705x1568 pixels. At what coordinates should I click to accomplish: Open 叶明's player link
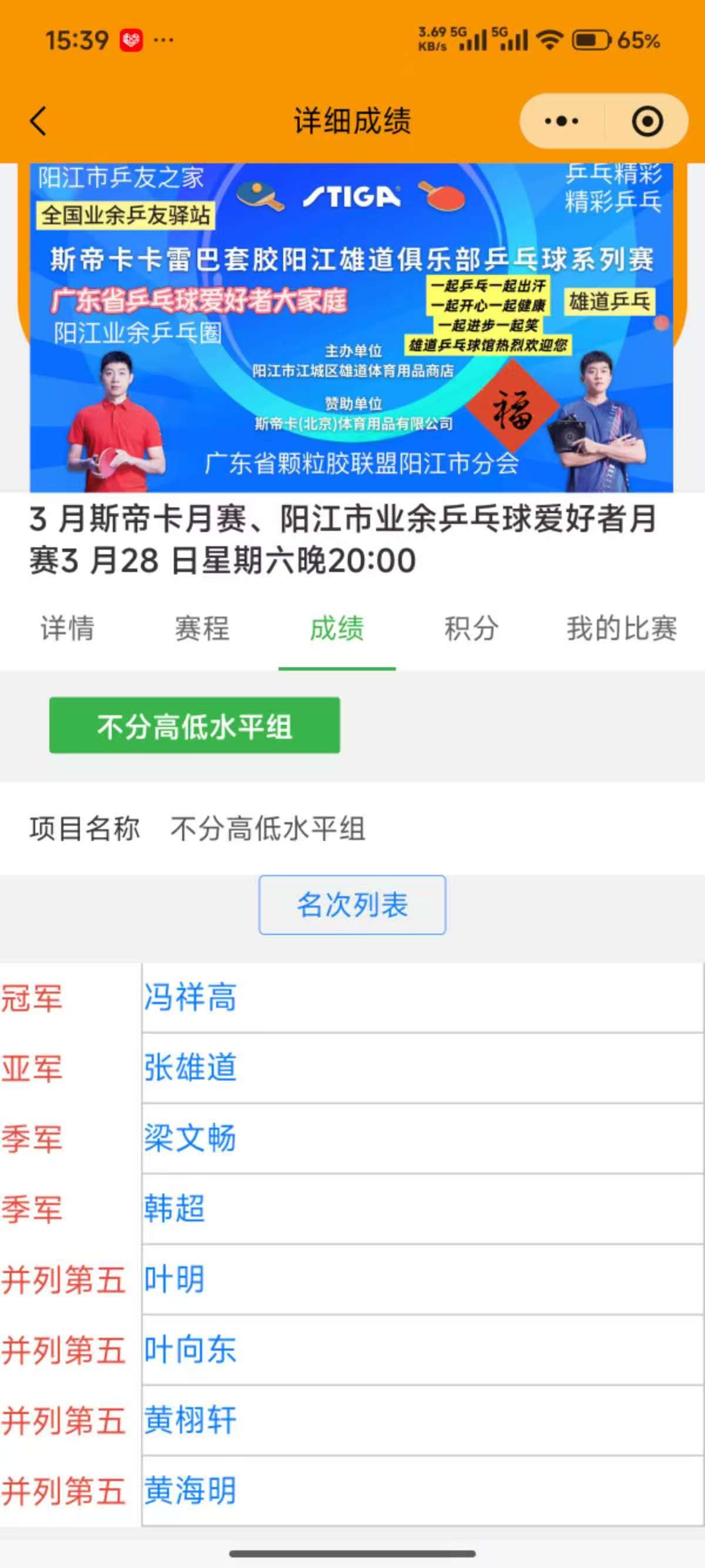point(174,1280)
